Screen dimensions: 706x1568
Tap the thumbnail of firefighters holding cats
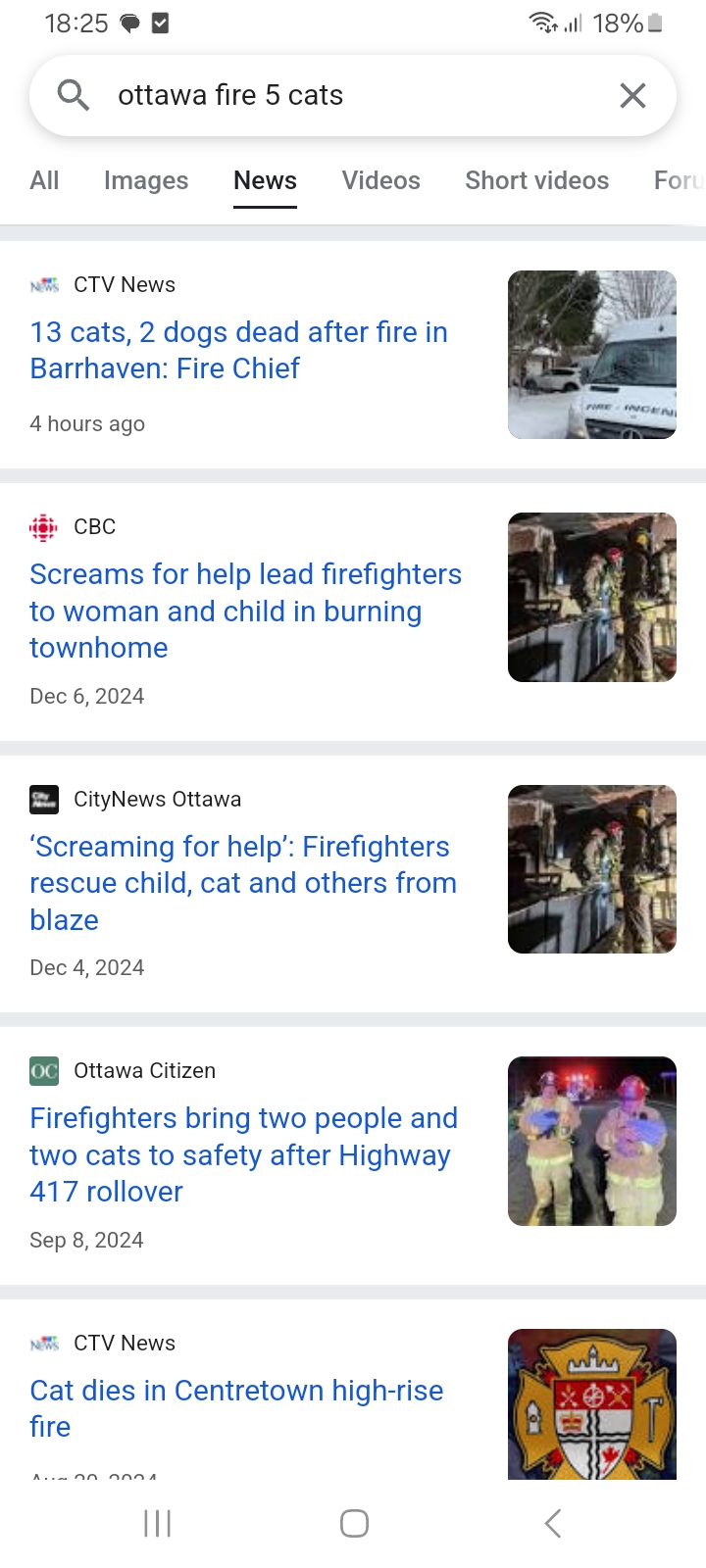coord(592,1141)
